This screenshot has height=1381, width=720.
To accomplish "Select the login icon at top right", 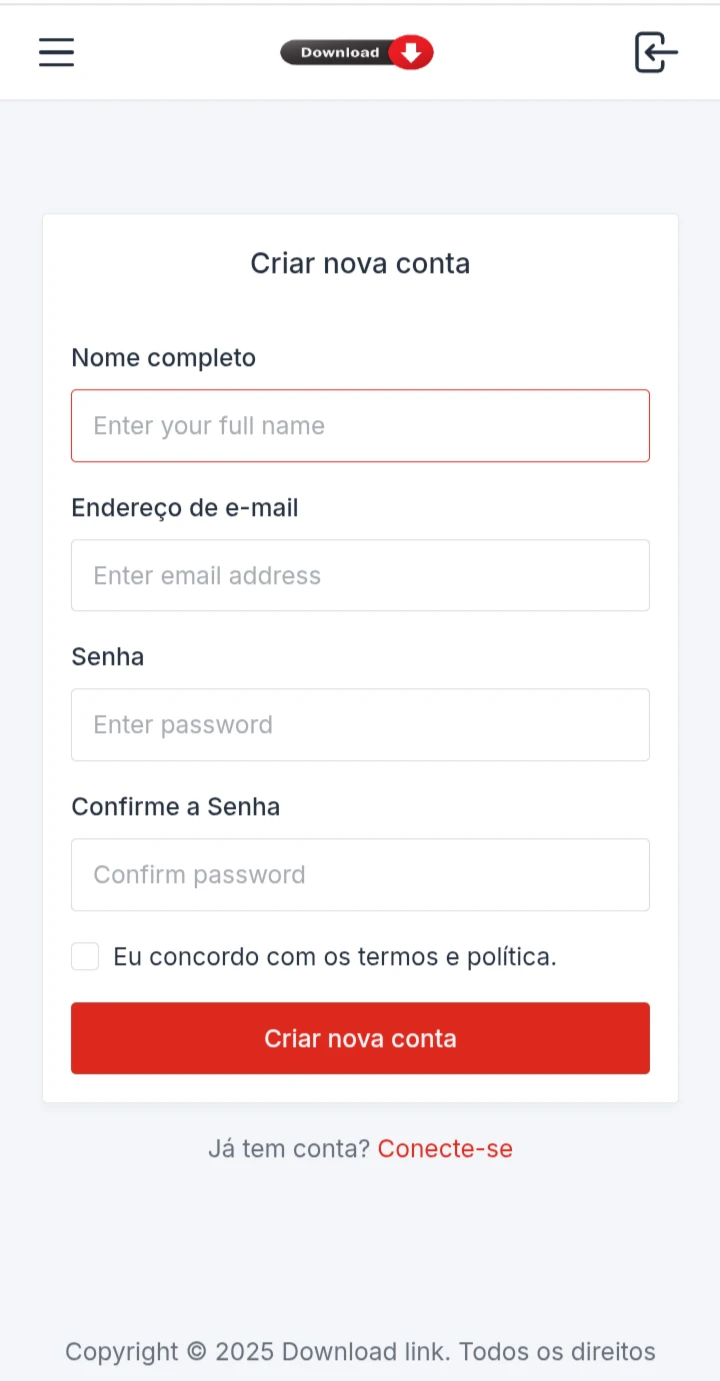I will pyautogui.click(x=655, y=52).
